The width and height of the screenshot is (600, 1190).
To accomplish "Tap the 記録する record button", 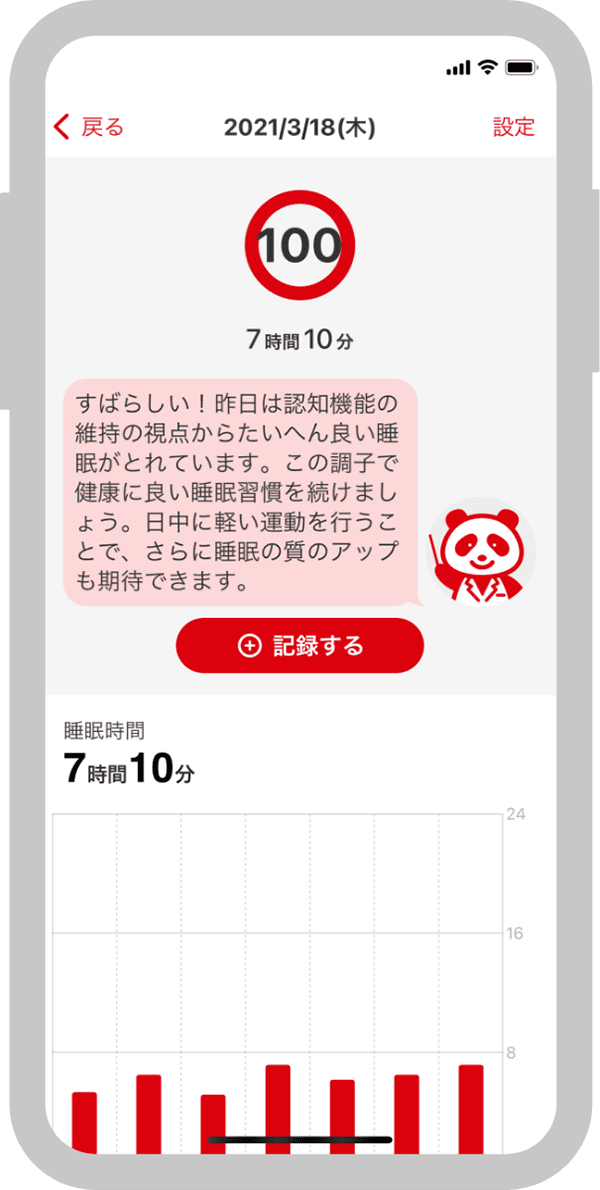I will coord(300,646).
